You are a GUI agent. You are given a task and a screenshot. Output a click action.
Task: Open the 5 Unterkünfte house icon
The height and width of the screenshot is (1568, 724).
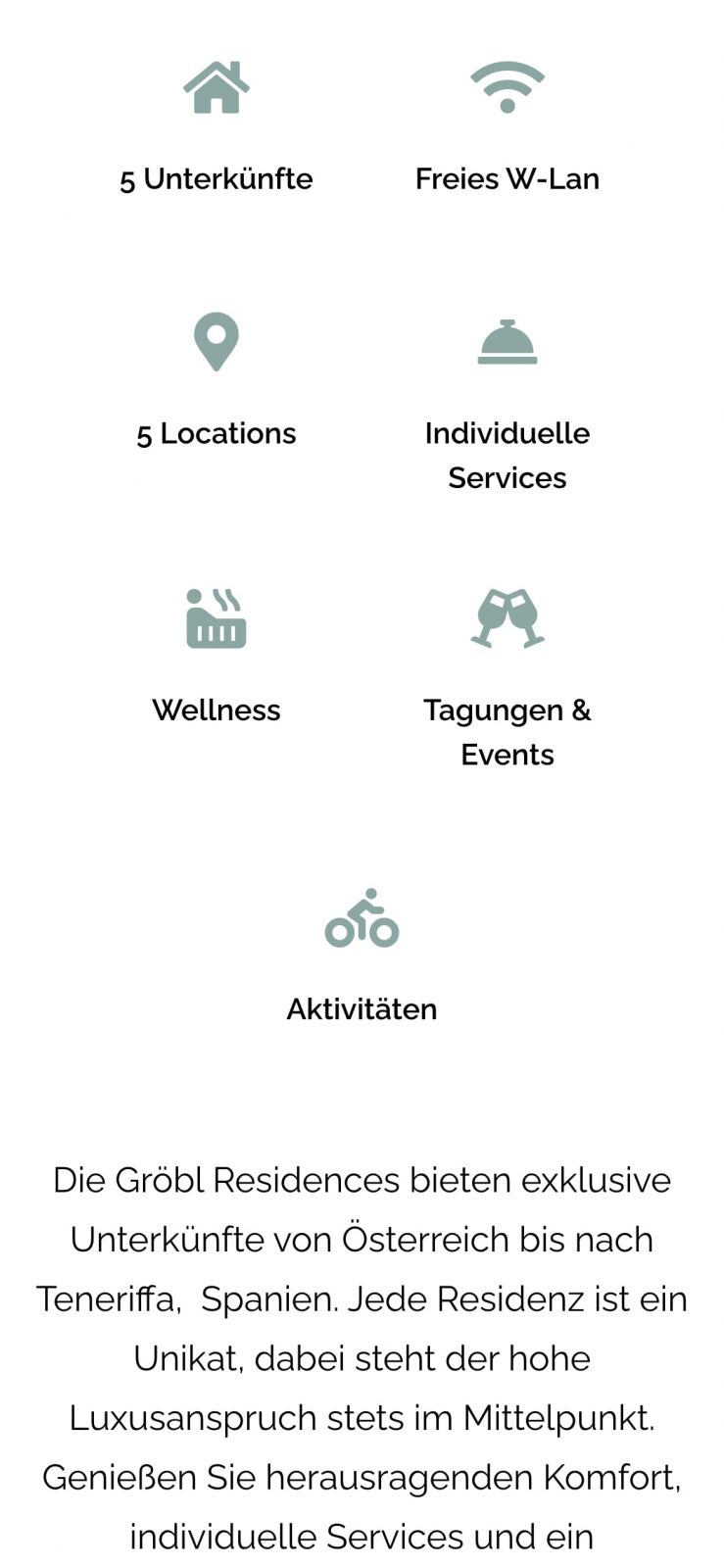(x=217, y=88)
